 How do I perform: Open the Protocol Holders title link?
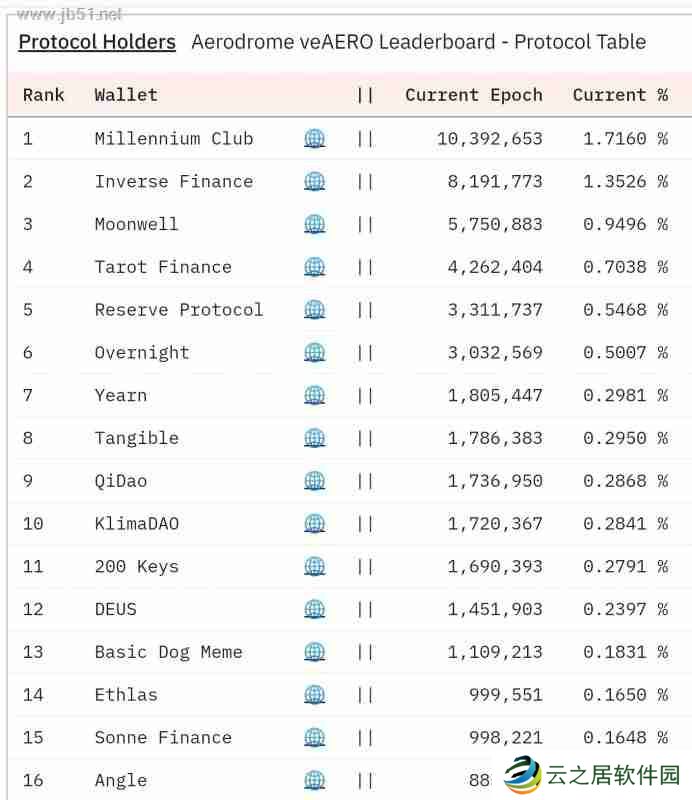tap(97, 42)
